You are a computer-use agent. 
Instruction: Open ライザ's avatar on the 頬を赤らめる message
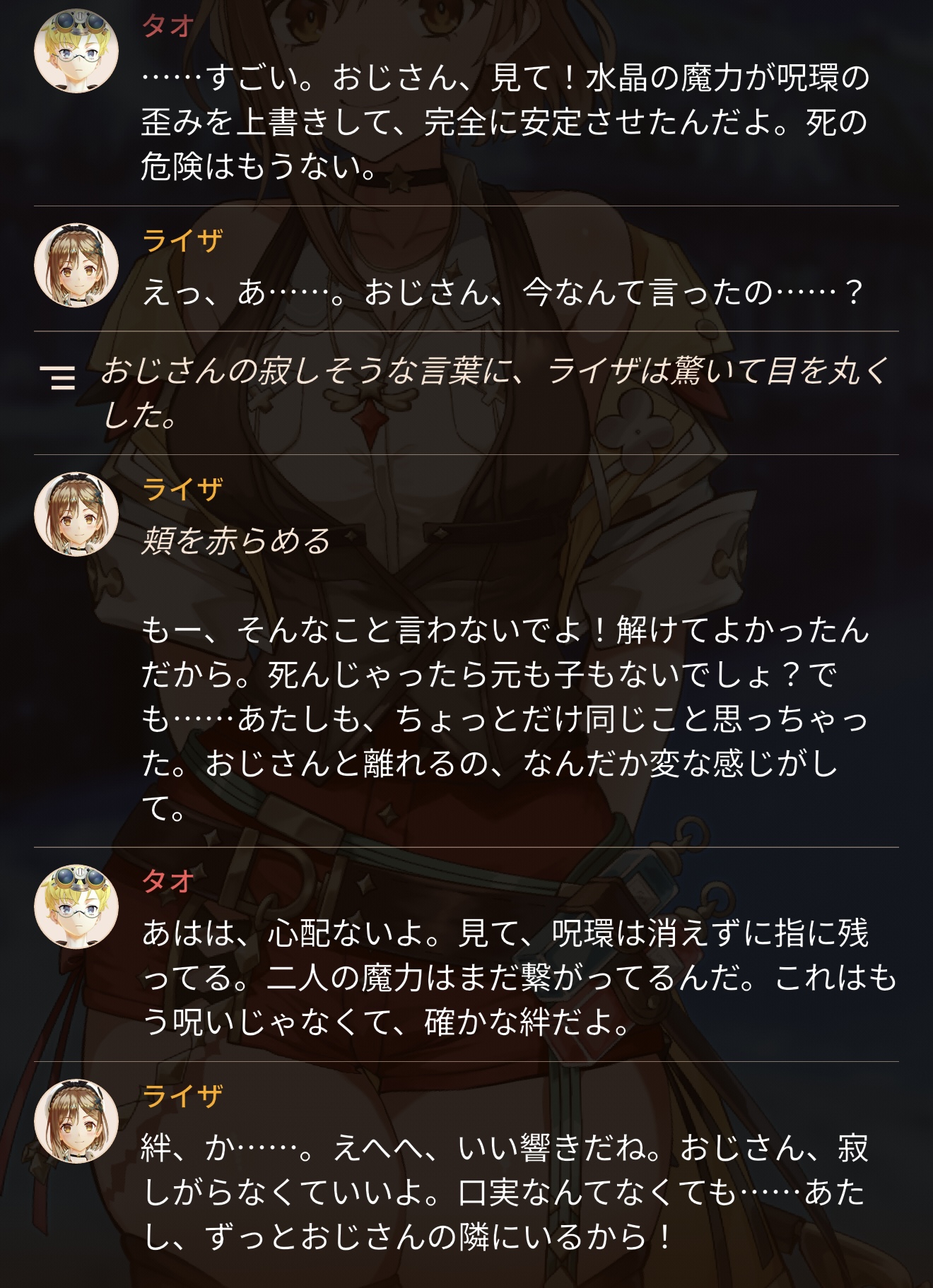pyautogui.click(x=76, y=514)
